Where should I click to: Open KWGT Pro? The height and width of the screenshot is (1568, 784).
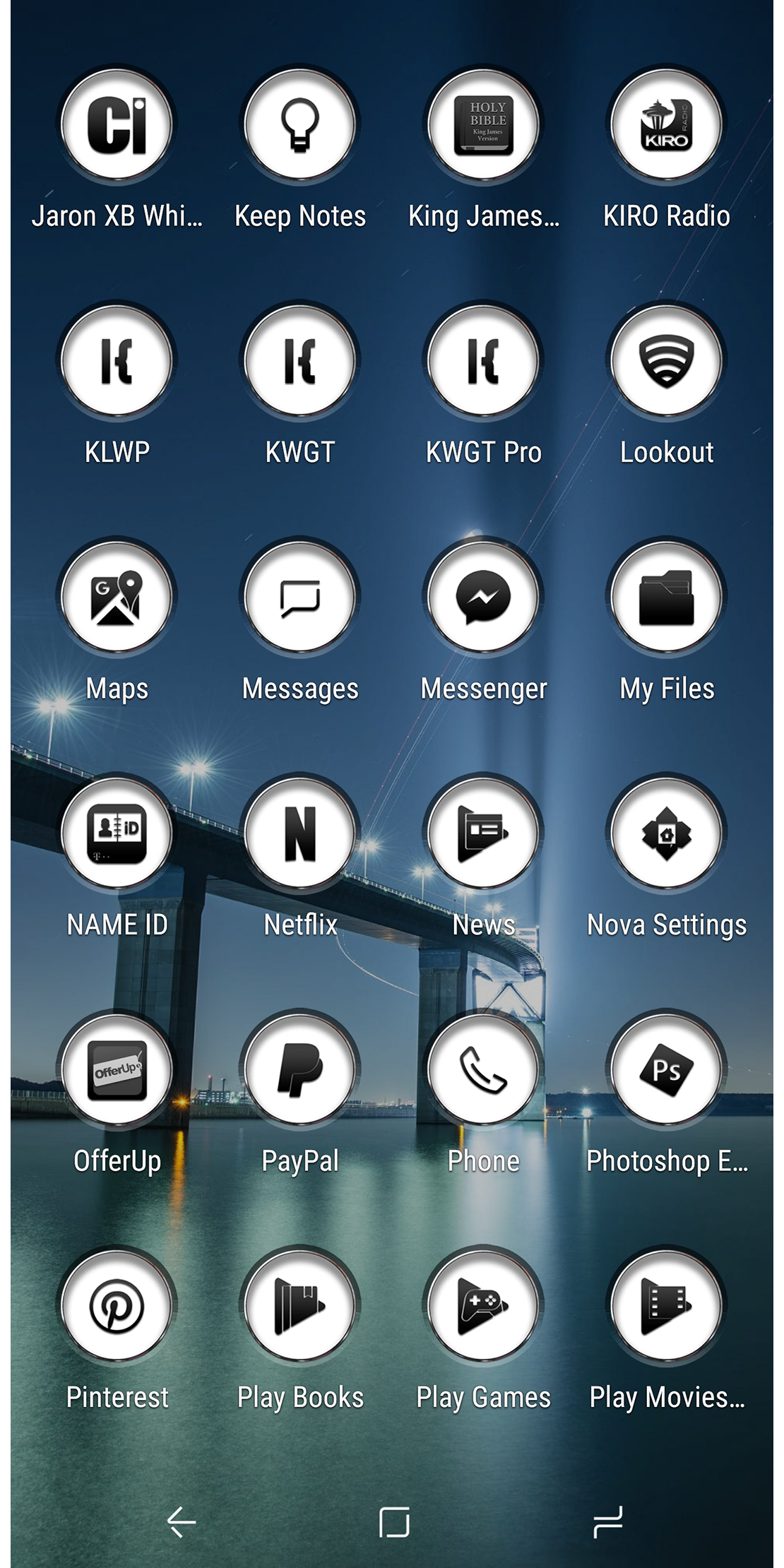click(484, 361)
